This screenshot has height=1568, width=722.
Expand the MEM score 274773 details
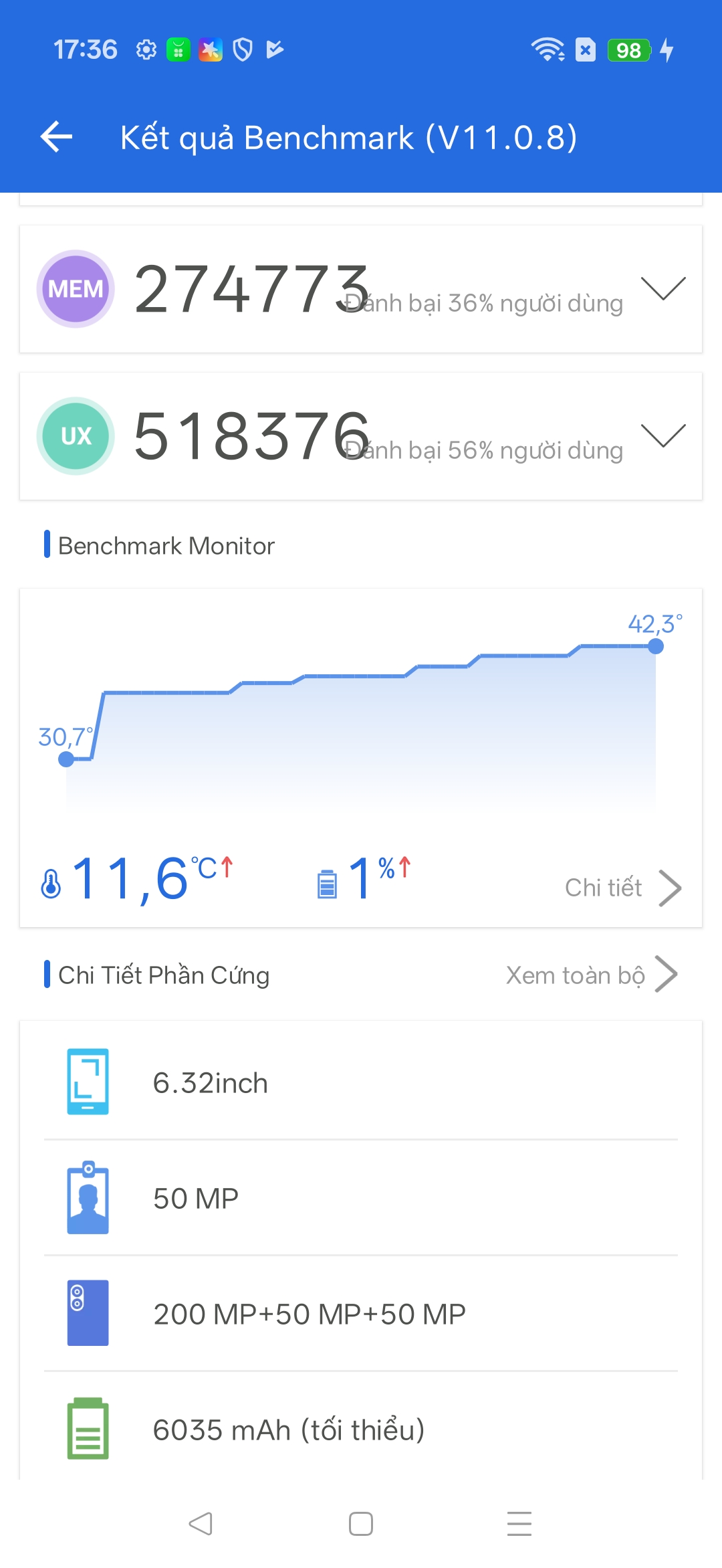pyautogui.click(x=663, y=288)
